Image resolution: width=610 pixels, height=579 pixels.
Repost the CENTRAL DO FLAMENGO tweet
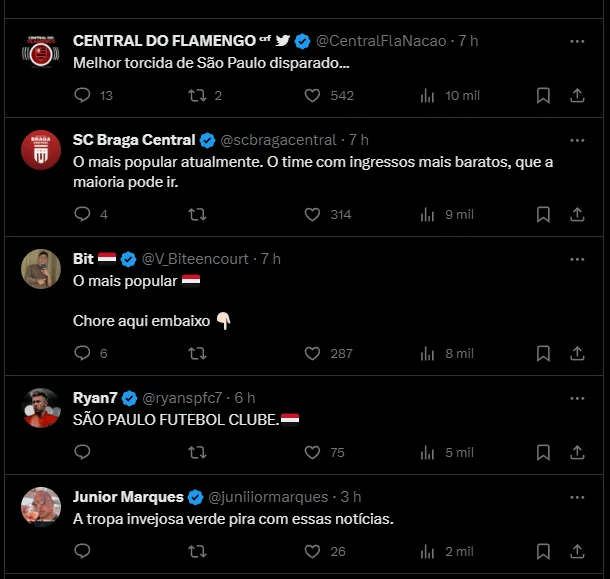(x=198, y=95)
